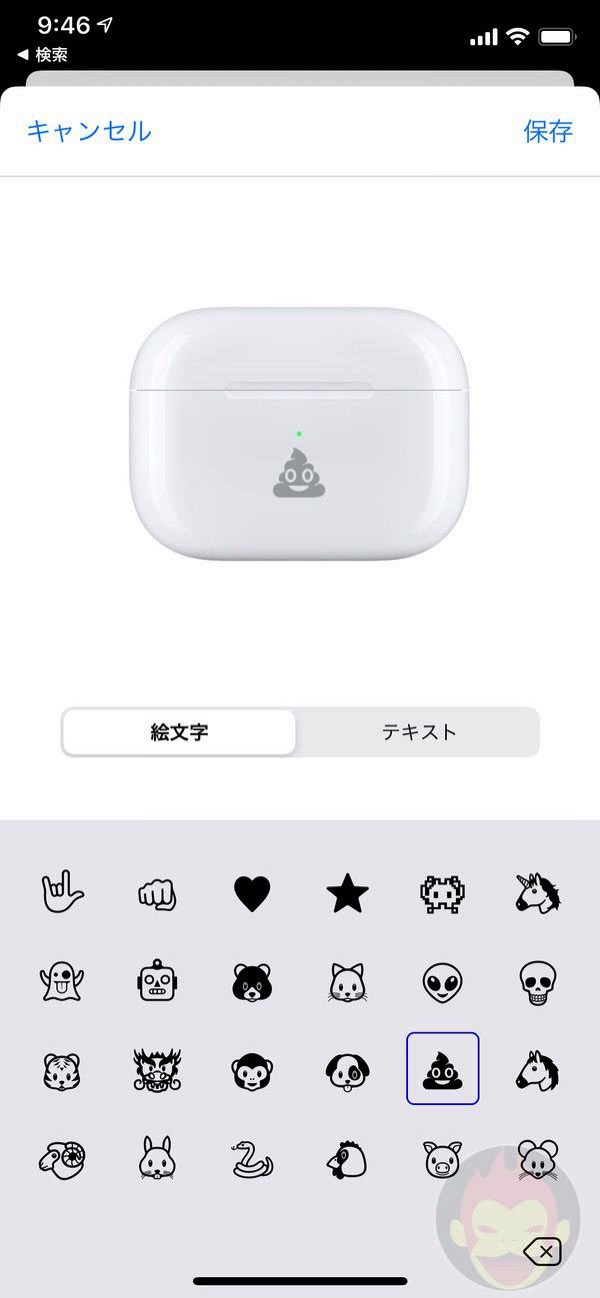Select the pile of poo emoji
Screen dimensions: 600x1298
pos(443,1069)
